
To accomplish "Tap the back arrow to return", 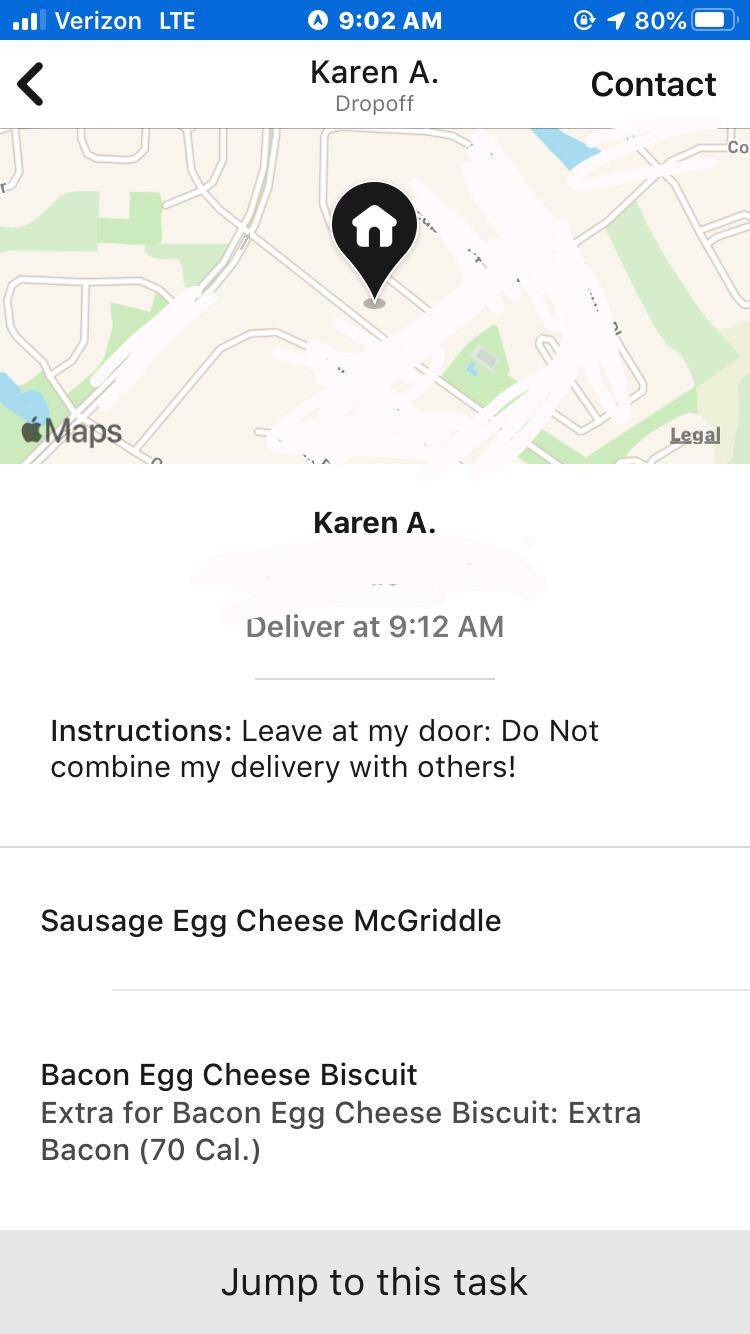I will (x=30, y=84).
